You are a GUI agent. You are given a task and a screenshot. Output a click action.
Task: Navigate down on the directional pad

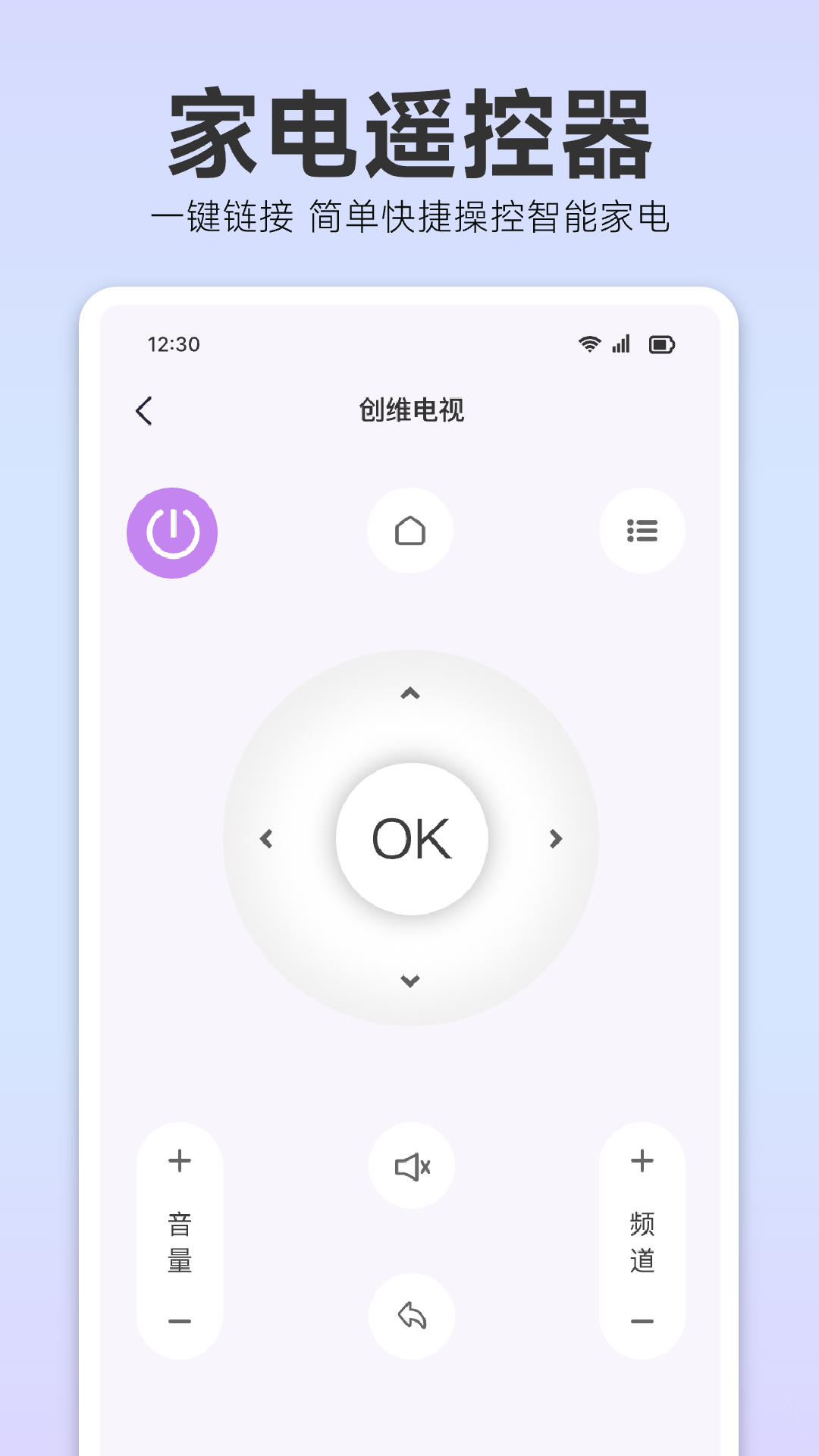coord(410,978)
